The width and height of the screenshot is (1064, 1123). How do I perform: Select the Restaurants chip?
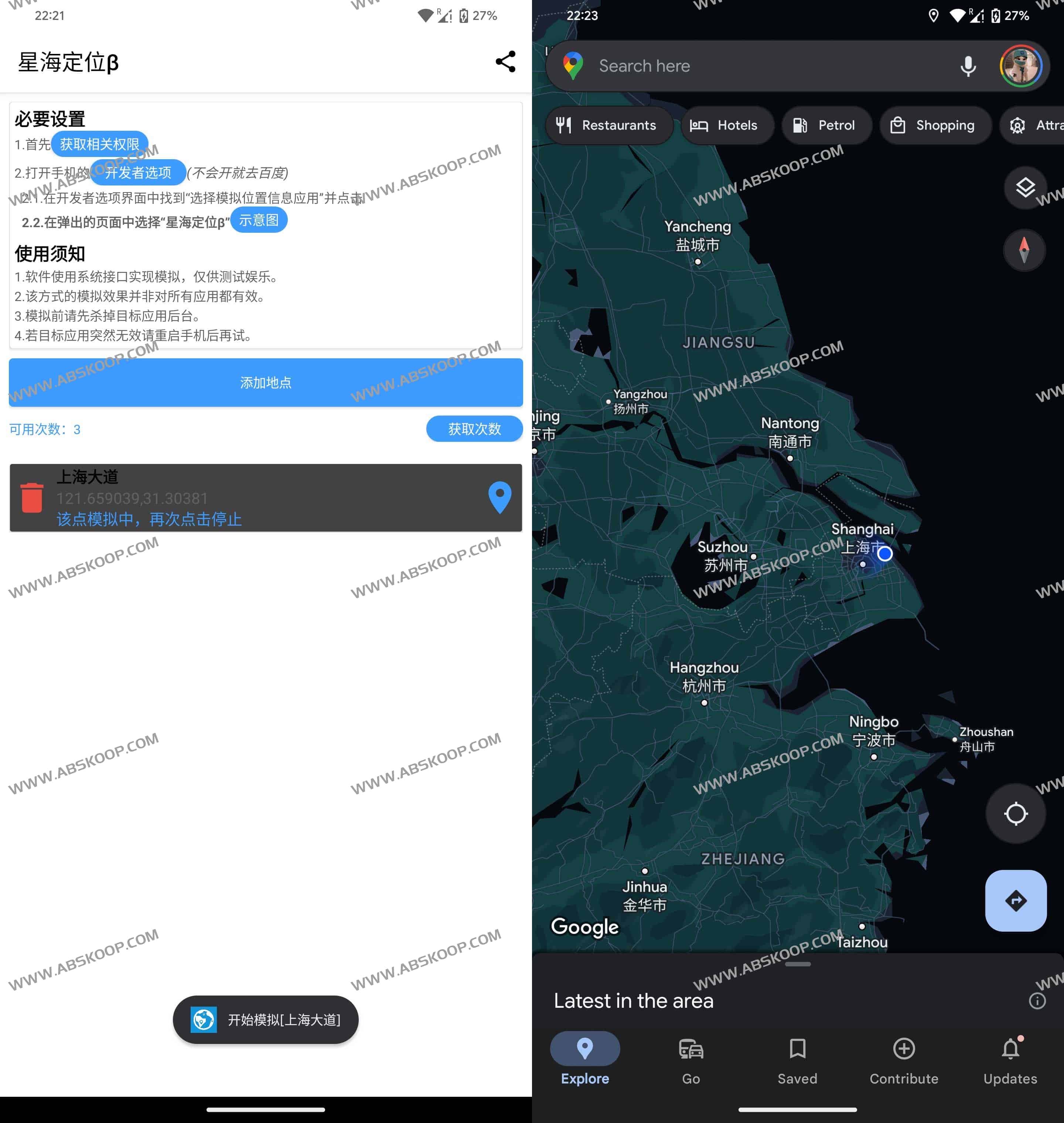[607, 125]
